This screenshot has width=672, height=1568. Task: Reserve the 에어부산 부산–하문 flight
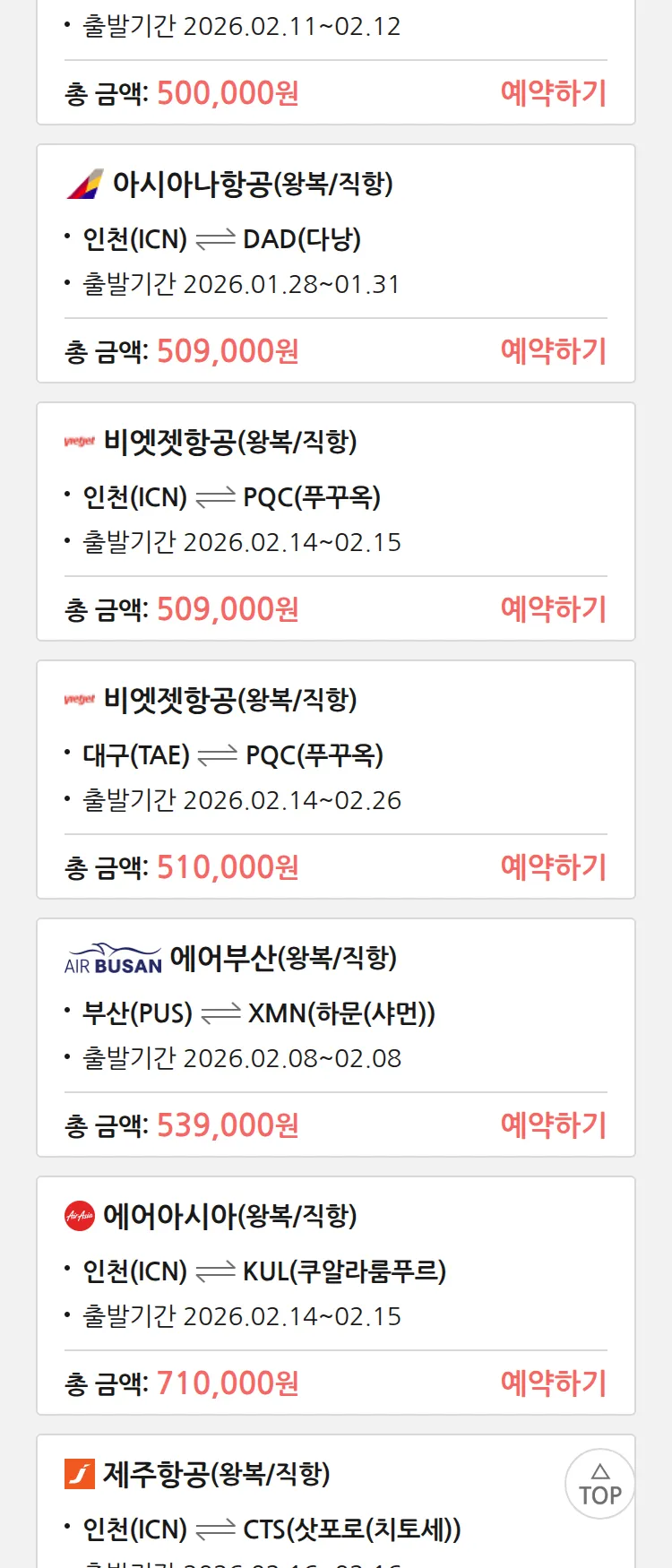pyautogui.click(x=553, y=1125)
